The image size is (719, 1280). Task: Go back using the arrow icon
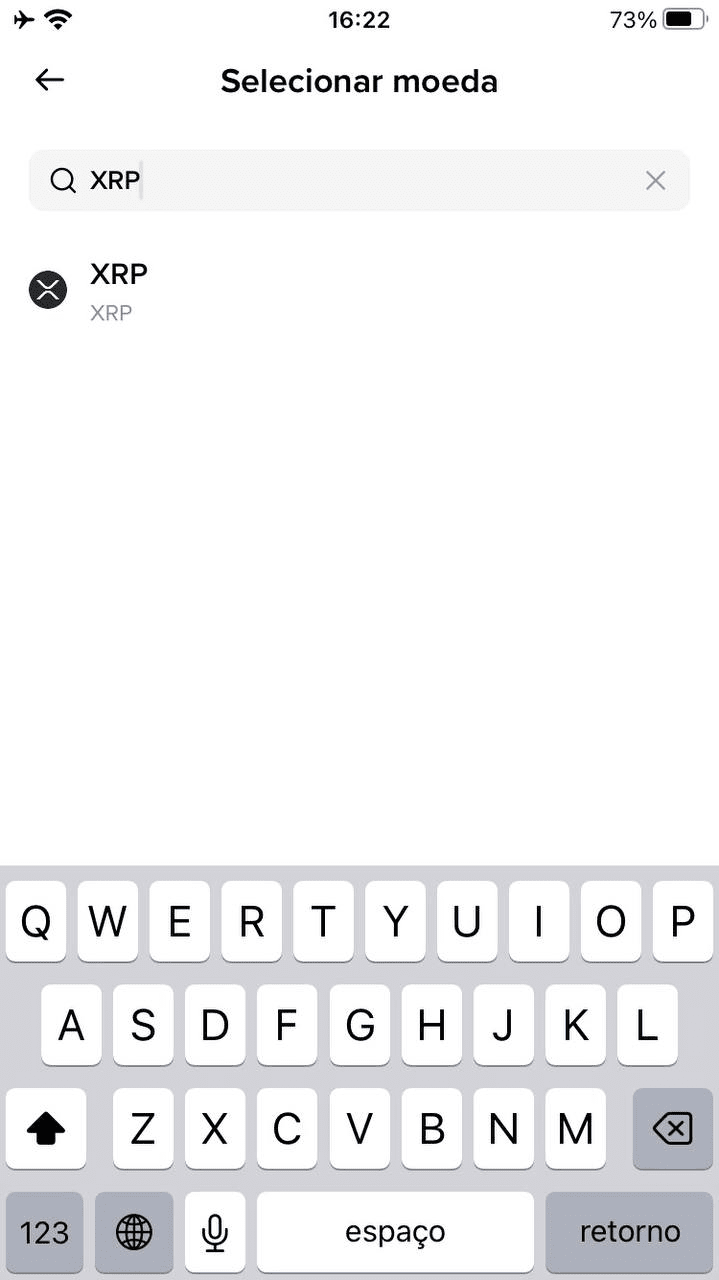tap(49, 81)
